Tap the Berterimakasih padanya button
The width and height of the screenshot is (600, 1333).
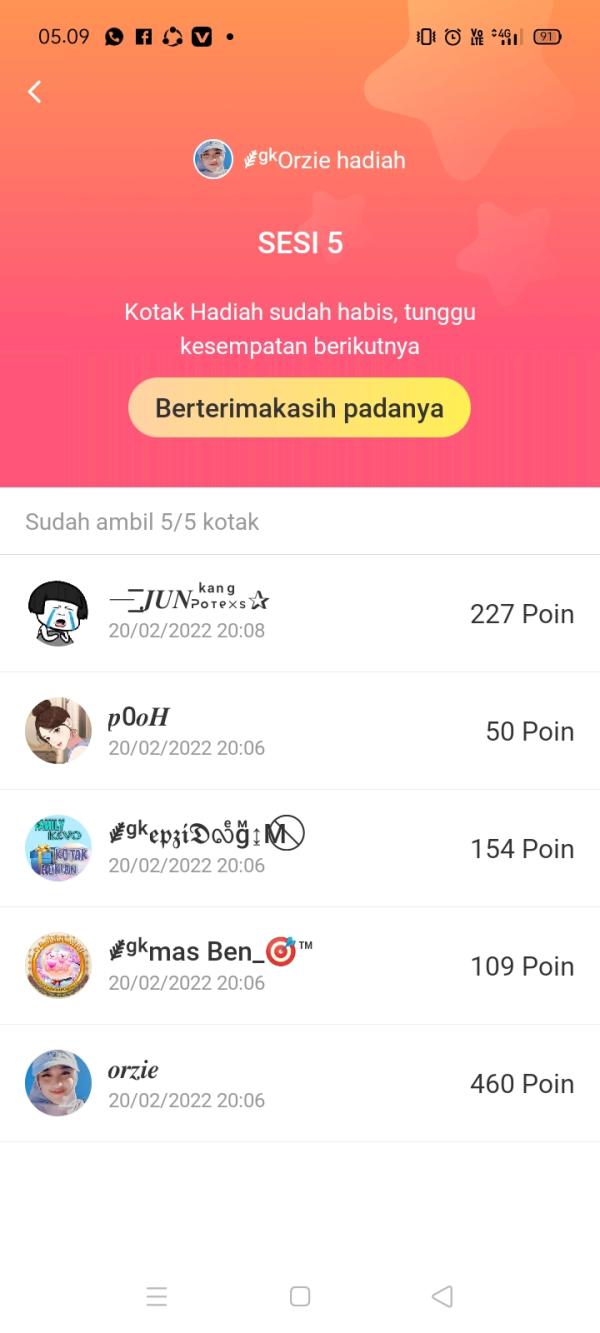299,408
